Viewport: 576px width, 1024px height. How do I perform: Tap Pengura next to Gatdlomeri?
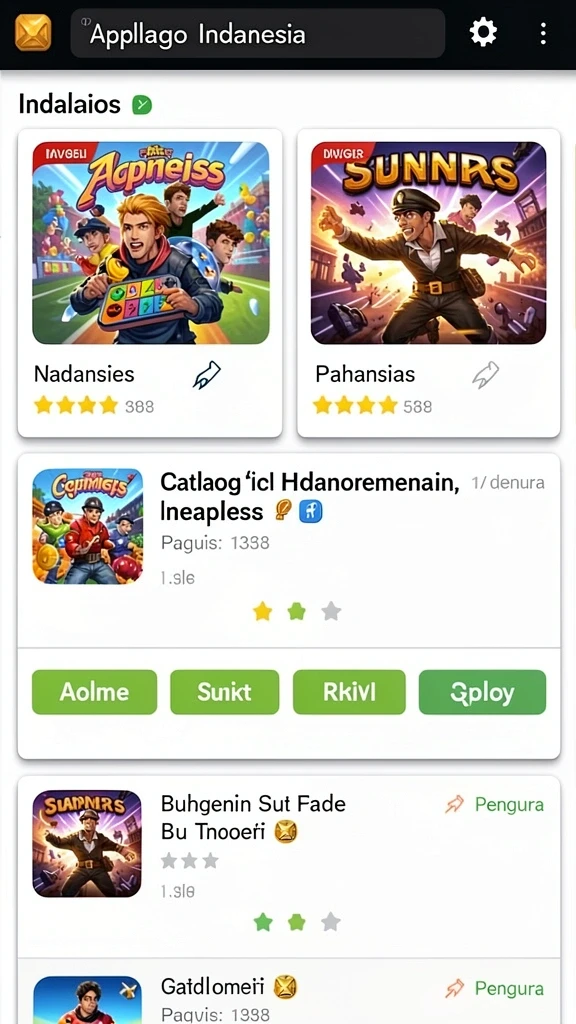click(x=494, y=989)
